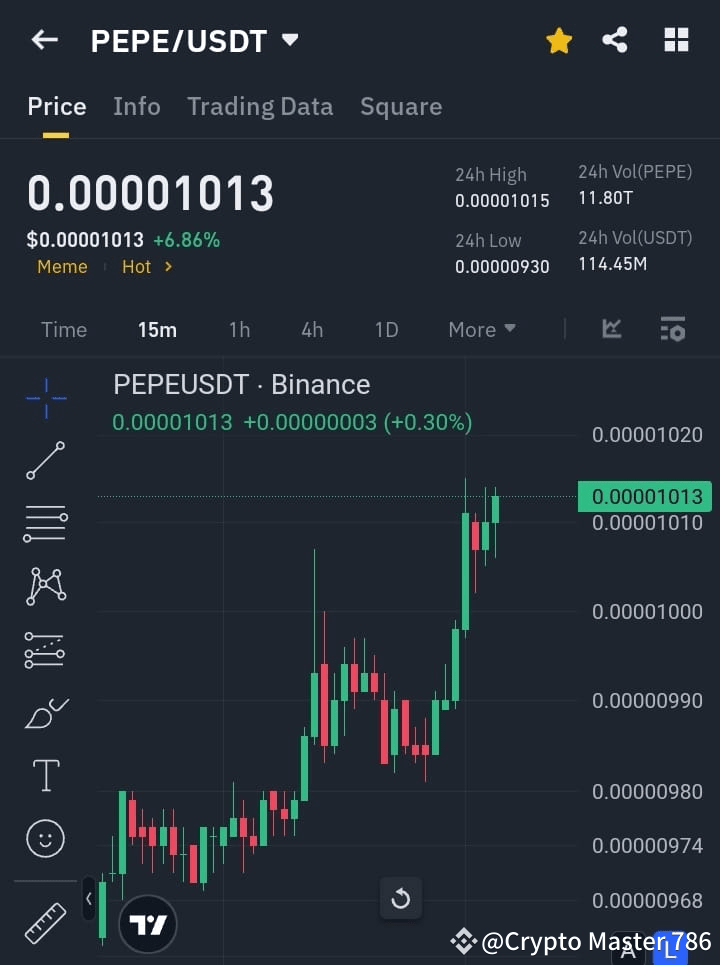Open the parallel horizontal lines tool

point(44,524)
